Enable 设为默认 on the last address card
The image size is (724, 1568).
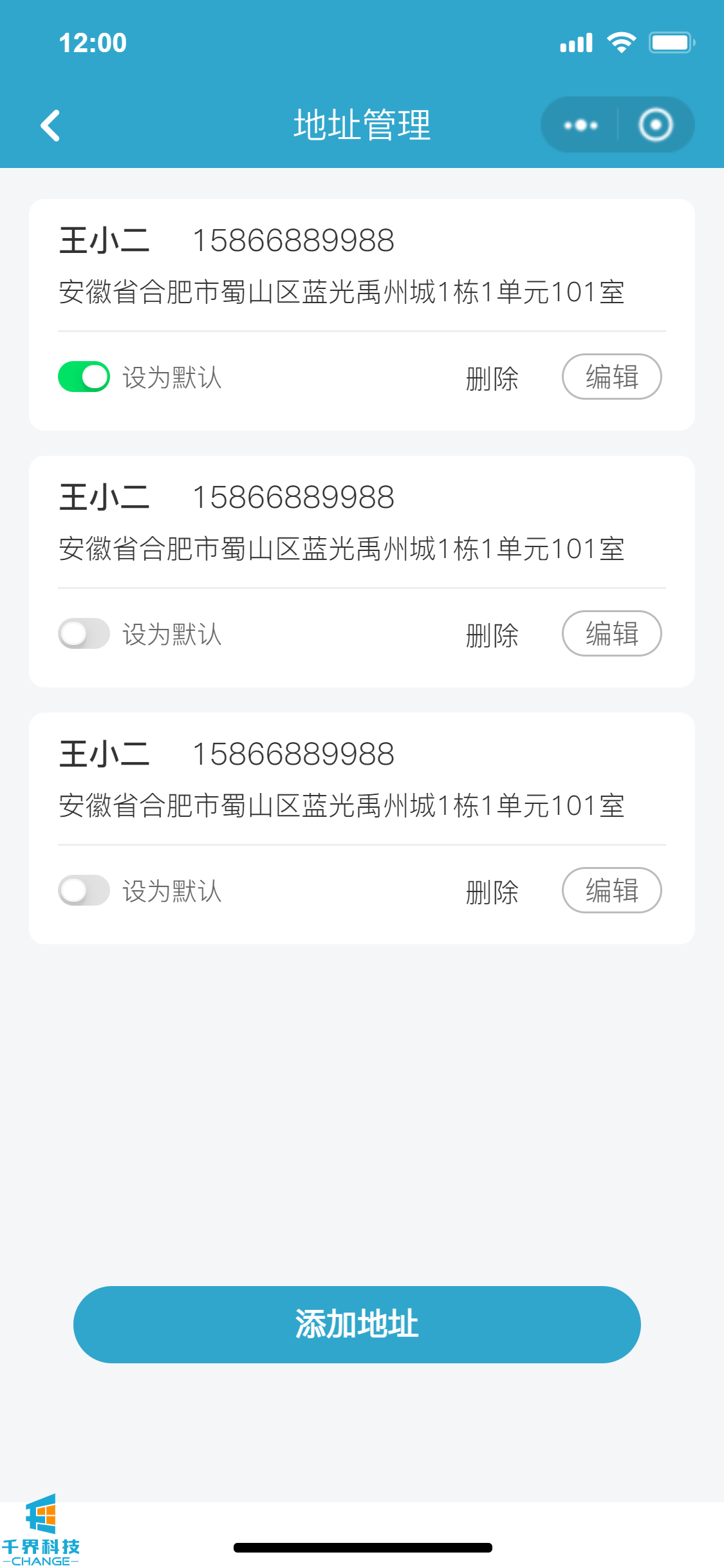pyautogui.click(x=84, y=890)
